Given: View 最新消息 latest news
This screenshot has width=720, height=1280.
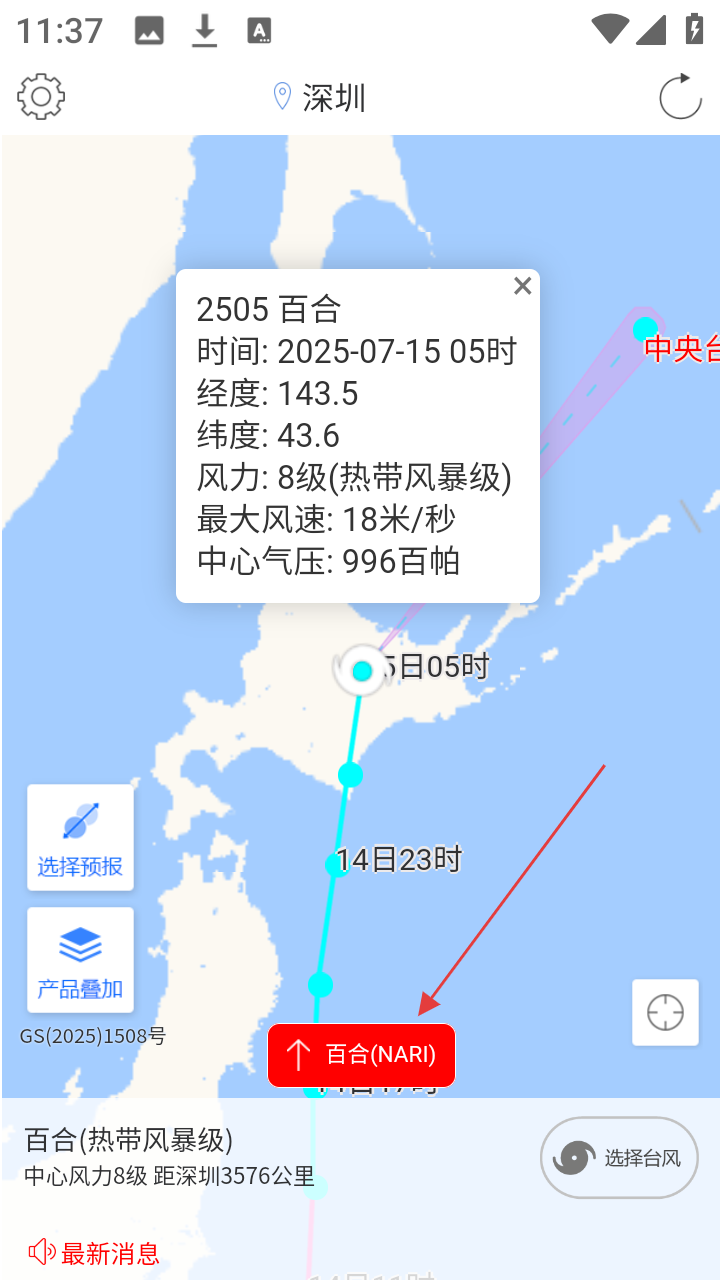Looking at the screenshot, I should click(95, 1252).
